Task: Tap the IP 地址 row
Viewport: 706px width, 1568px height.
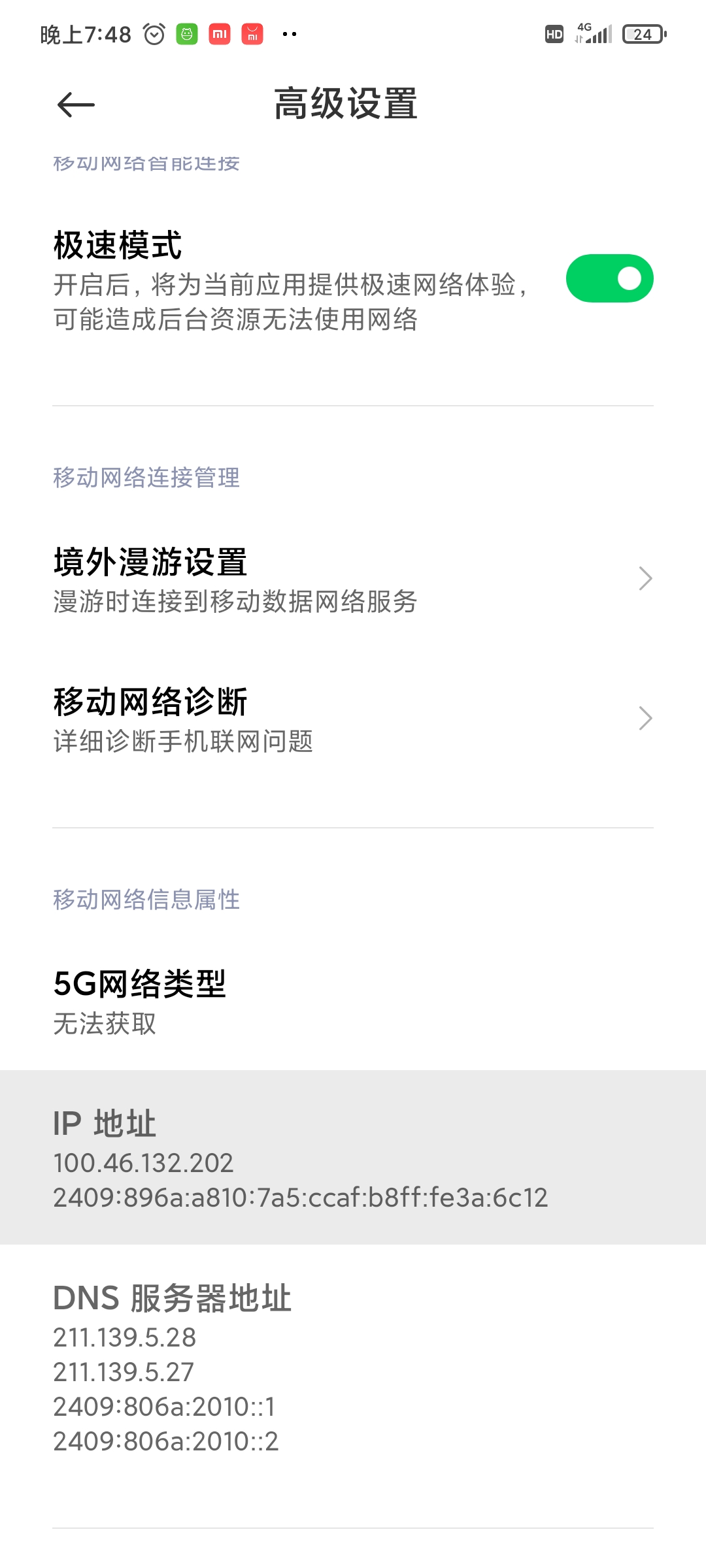Action: [353, 1157]
